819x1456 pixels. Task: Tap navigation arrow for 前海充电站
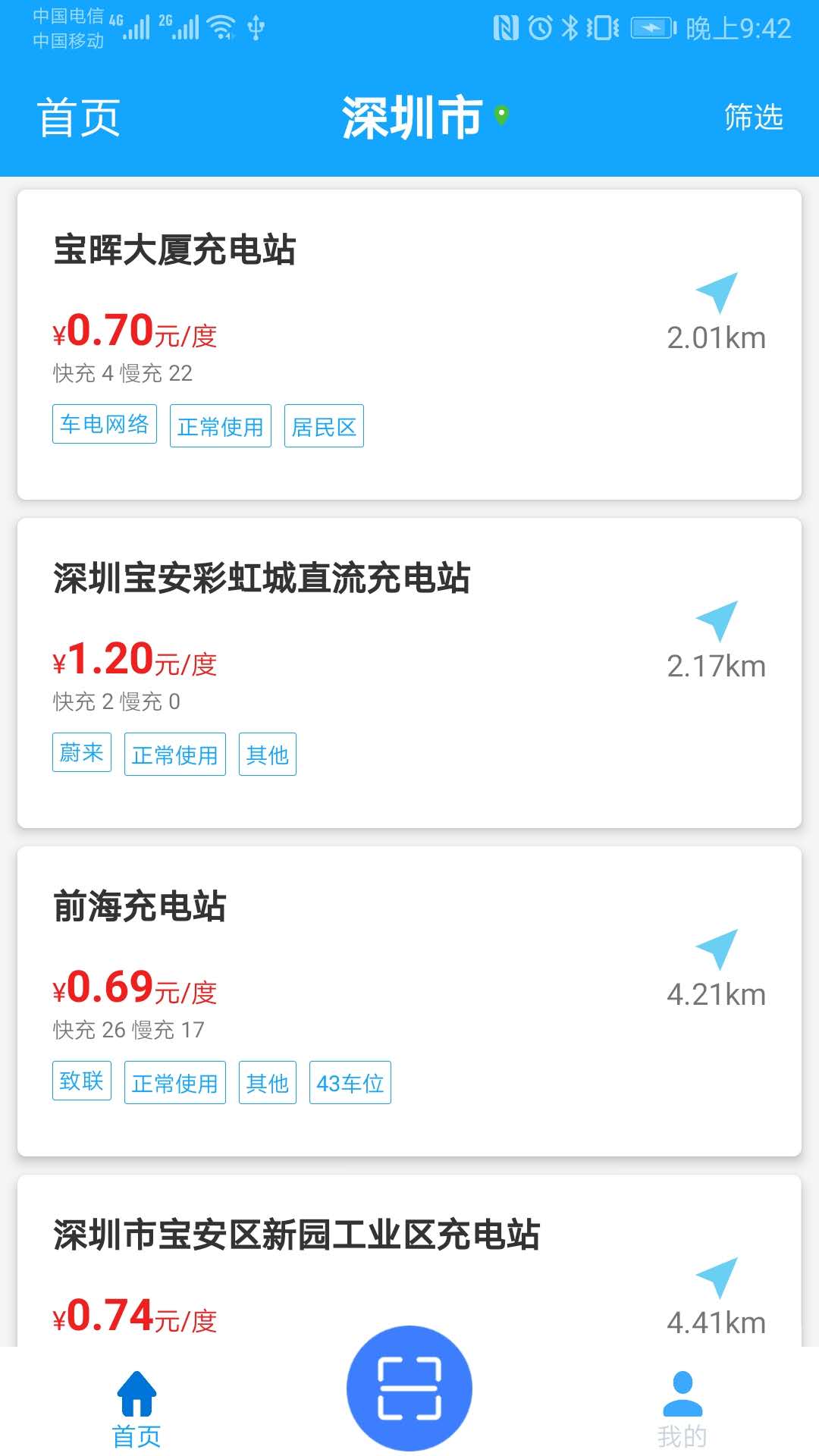click(x=717, y=949)
